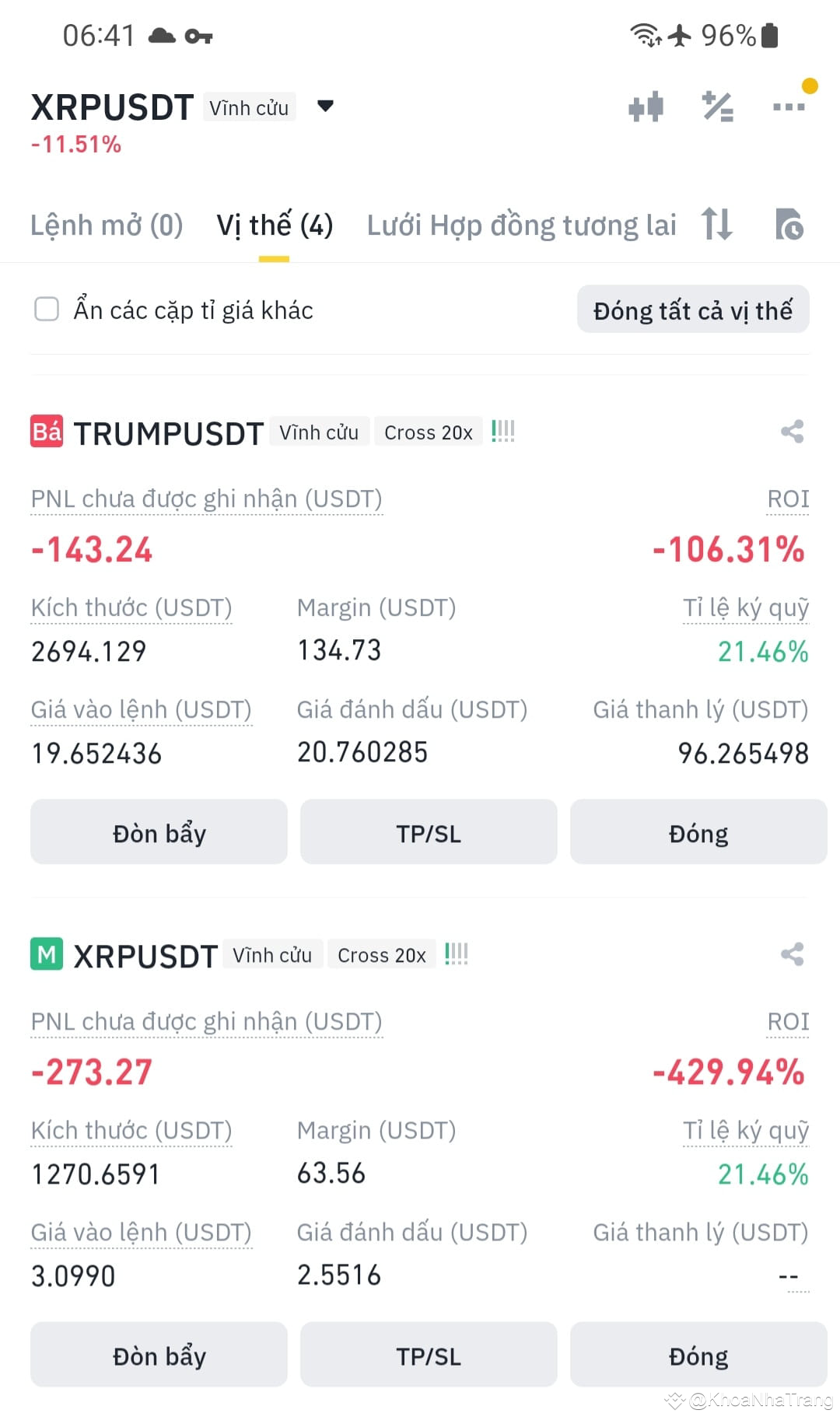The height and width of the screenshot is (1417, 840).
Task: Open the futures calculator icon
Action: [717, 108]
